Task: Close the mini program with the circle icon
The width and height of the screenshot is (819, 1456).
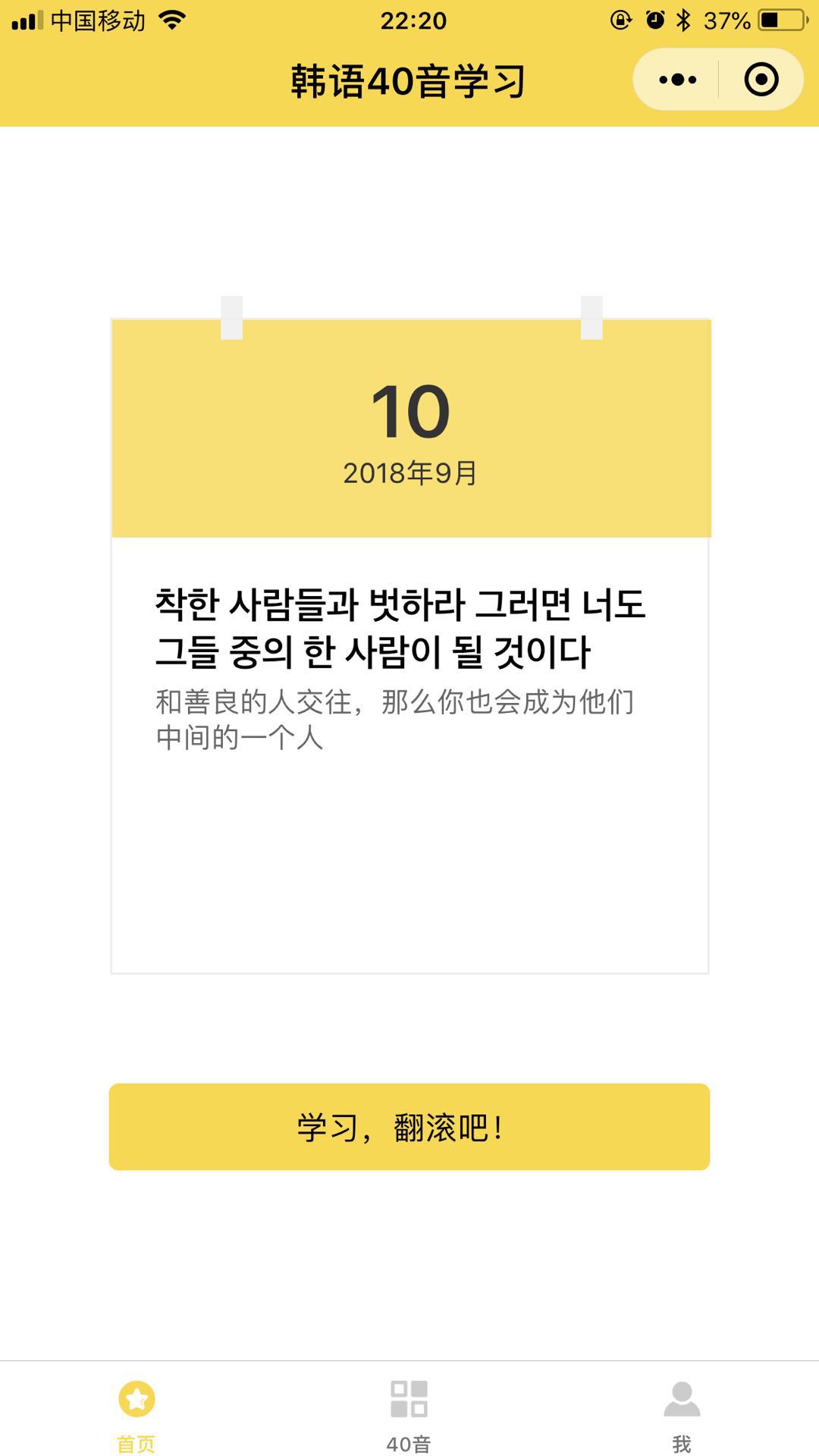Action: (x=761, y=80)
